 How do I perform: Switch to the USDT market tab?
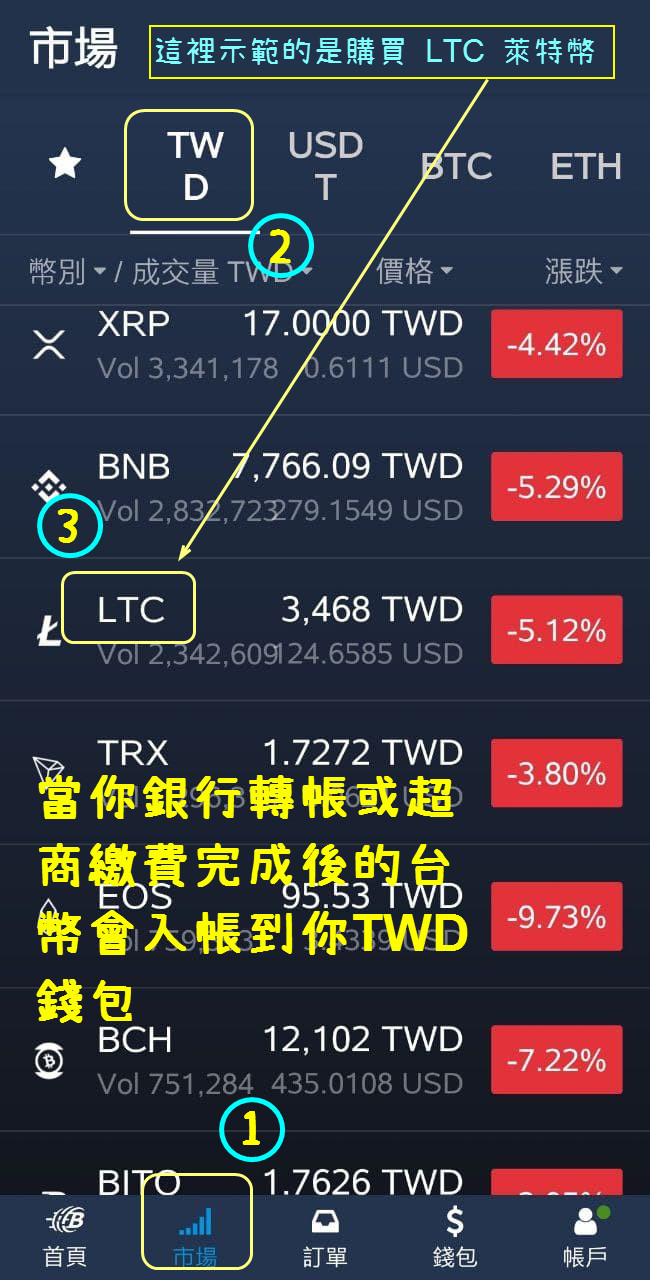point(325,166)
